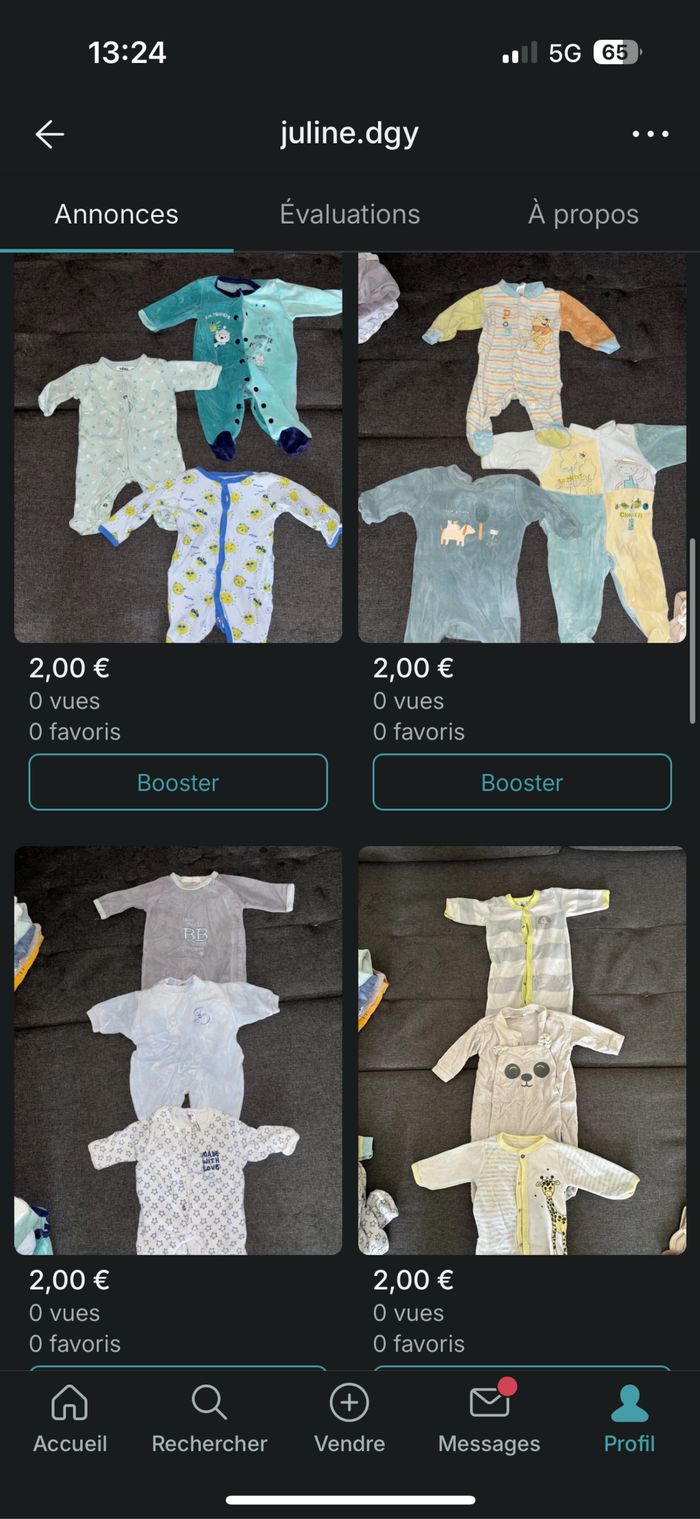Boost the Winnie the Pooh pajama listing
This screenshot has height=1519, width=700.
(522, 782)
